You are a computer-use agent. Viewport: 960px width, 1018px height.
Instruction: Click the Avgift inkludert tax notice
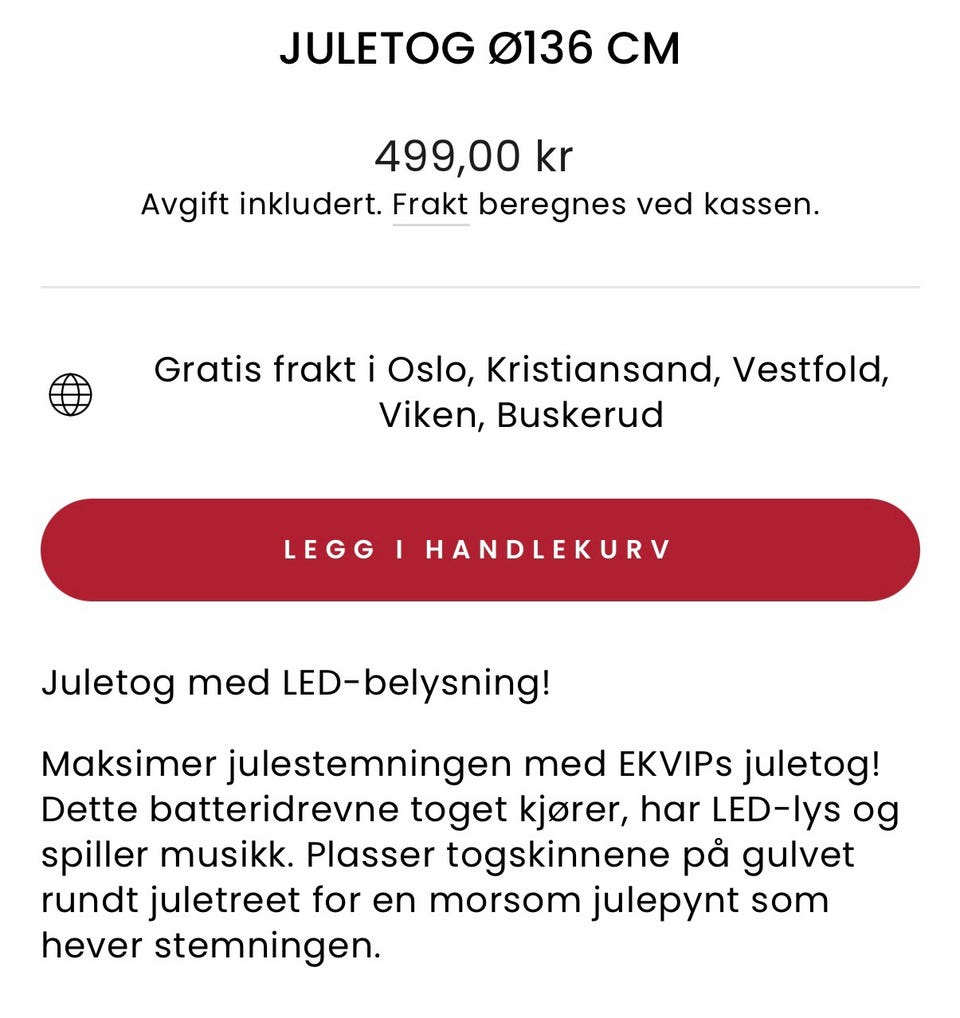[x=260, y=203]
